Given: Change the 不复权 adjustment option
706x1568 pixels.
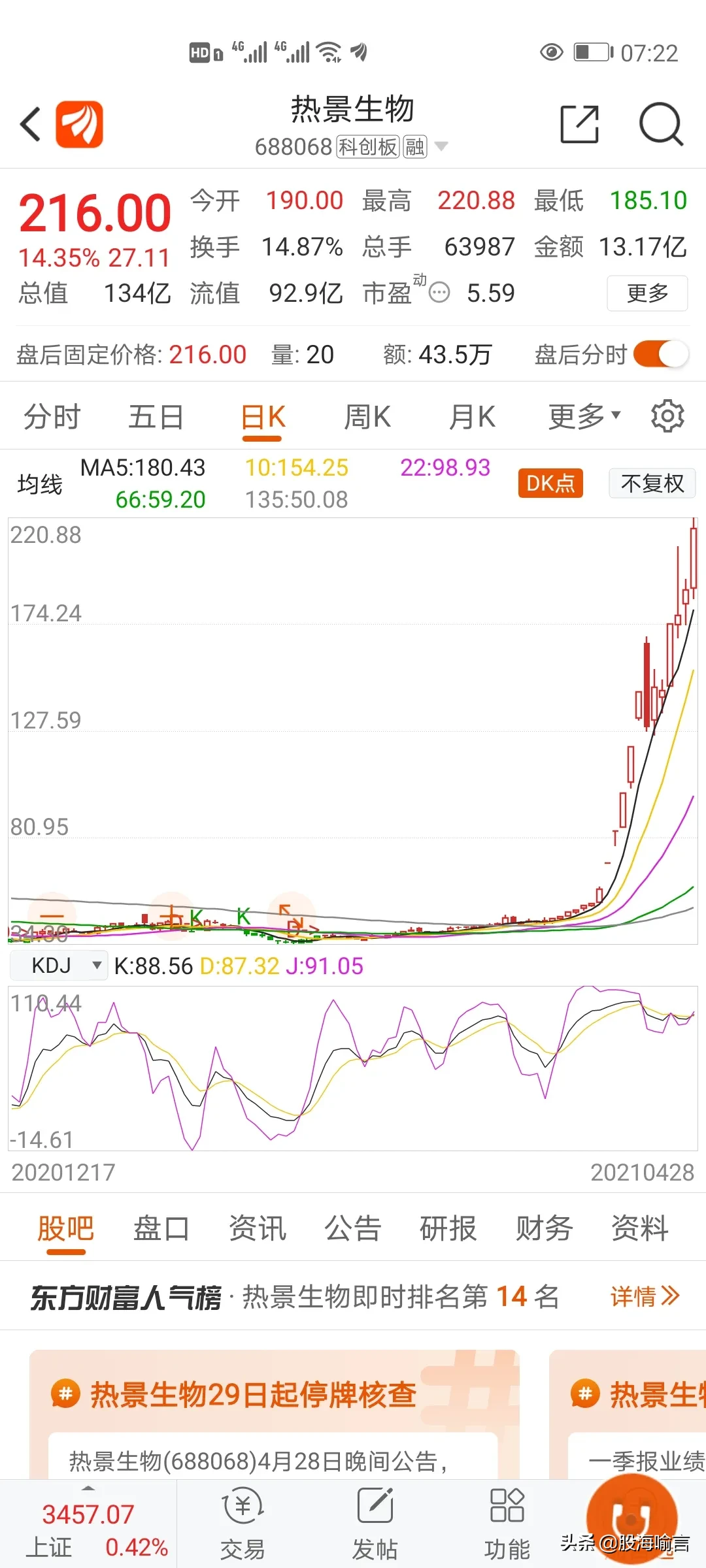Looking at the screenshot, I should point(652,483).
